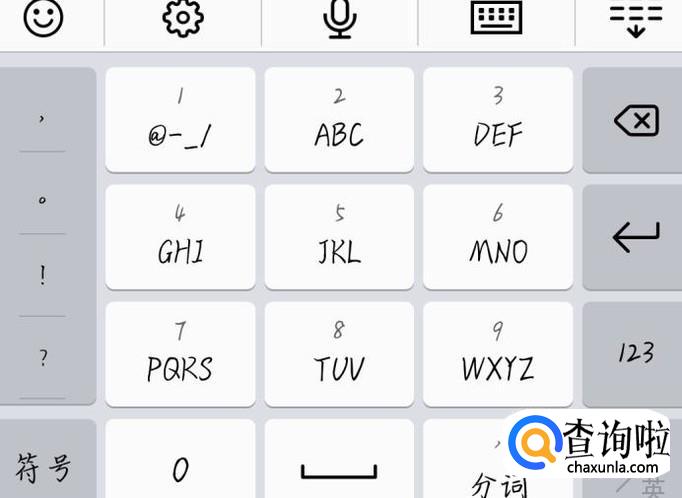Image resolution: width=682 pixels, height=498 pixels.
Task: Insert a question mark from the side column
Action: point(42,357)
